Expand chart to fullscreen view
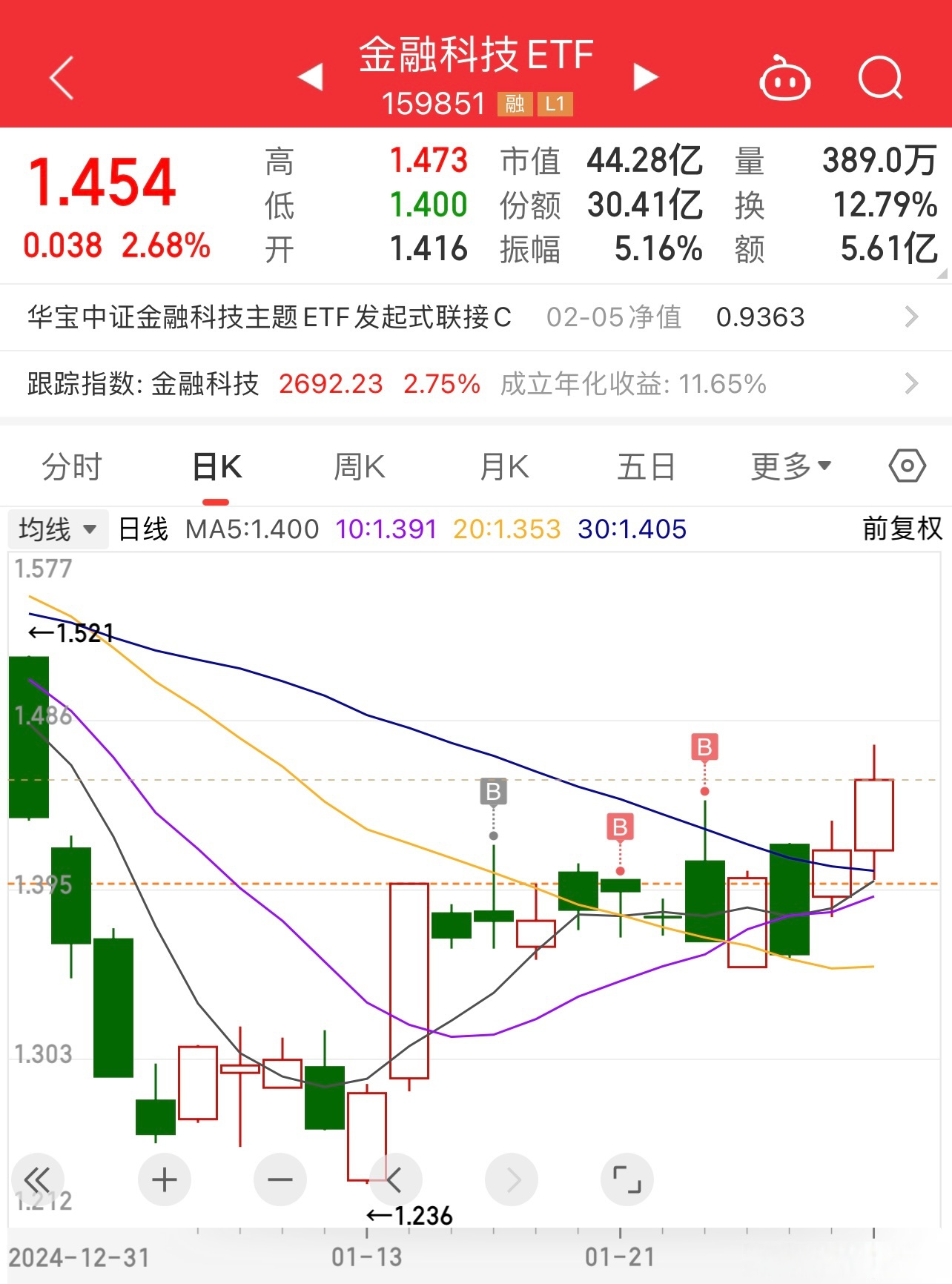The height and width of the screenshot is (1284, 952). point(627,1179)
